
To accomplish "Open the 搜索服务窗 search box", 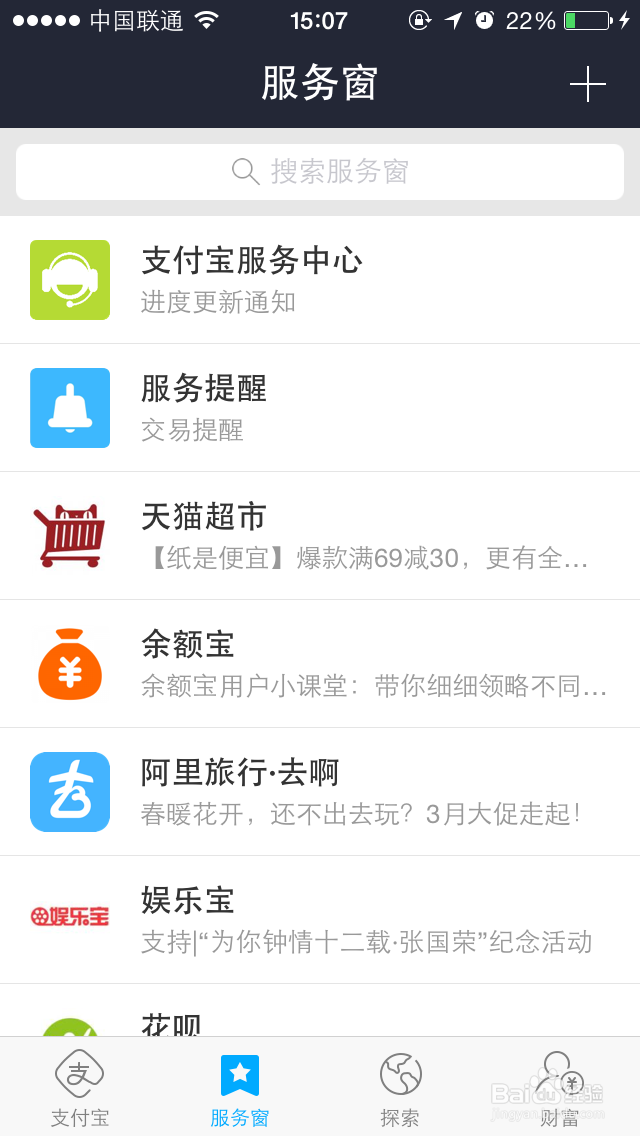I will (320, 172).
